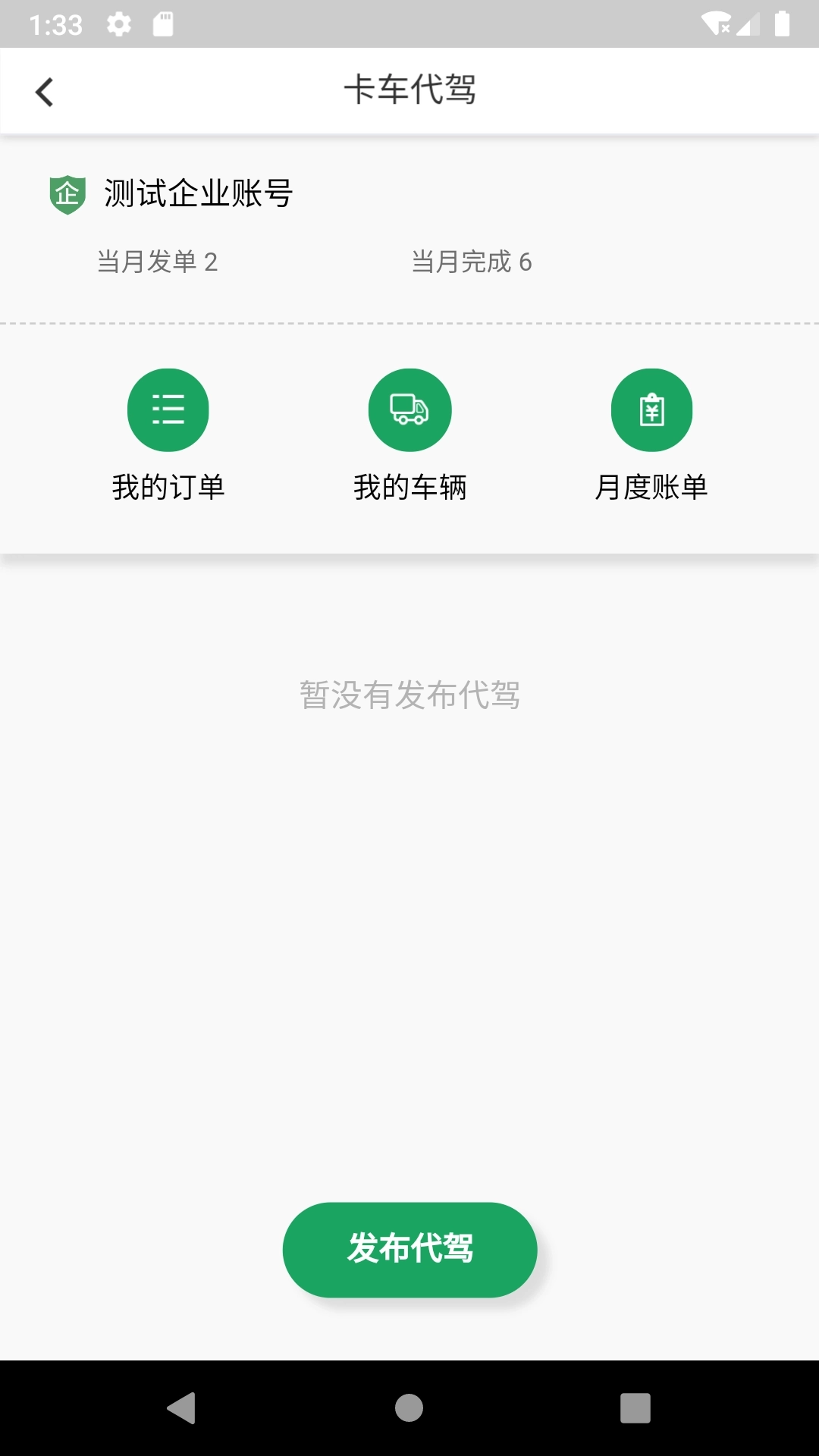Click the Wi-Fi status icon
This screenshot has width=819, height=1456.
716,23
